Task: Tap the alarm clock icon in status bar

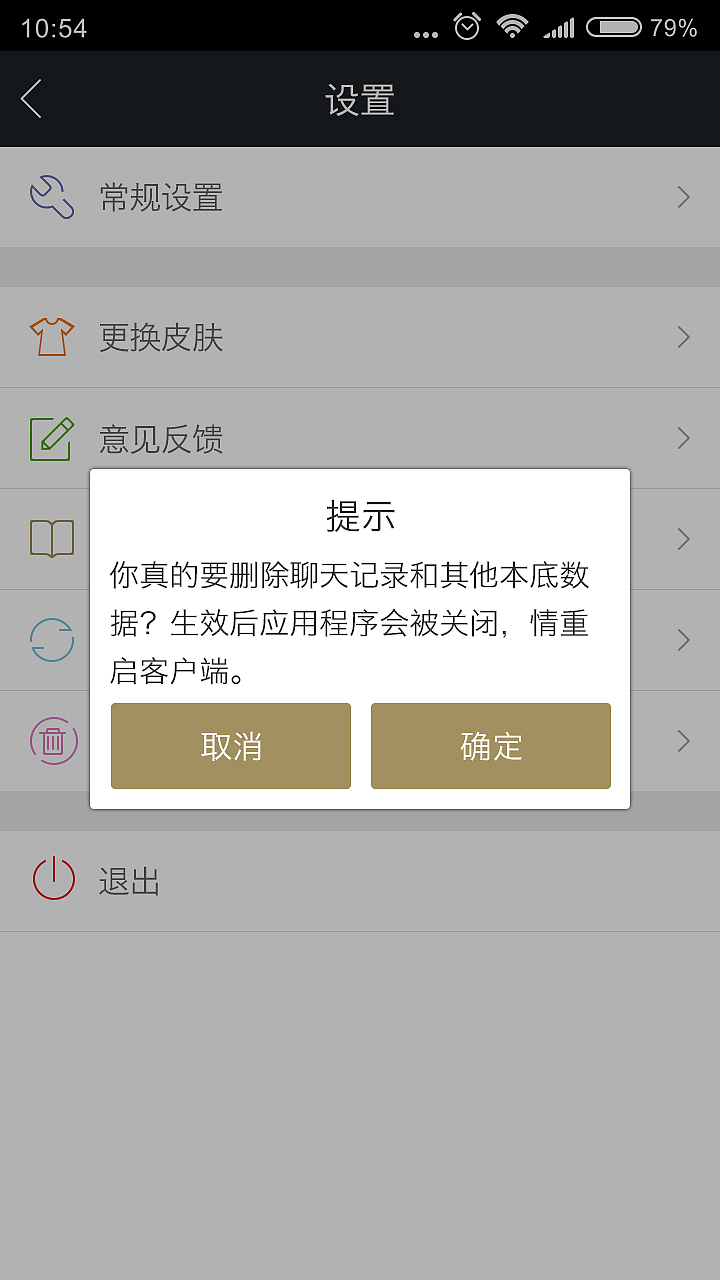Action: pyautogui.click(x=466, y=26)
